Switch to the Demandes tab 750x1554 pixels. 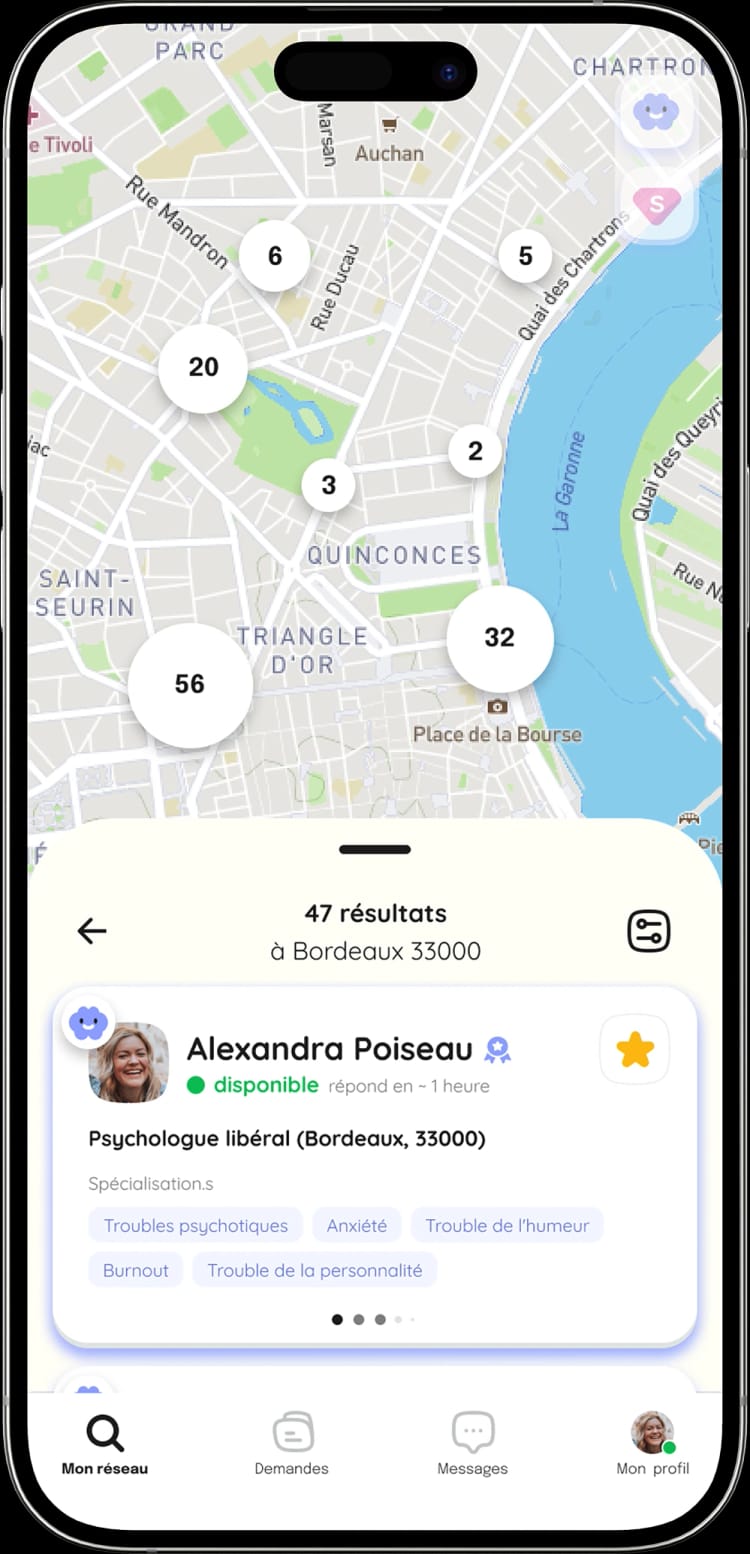292,1445
